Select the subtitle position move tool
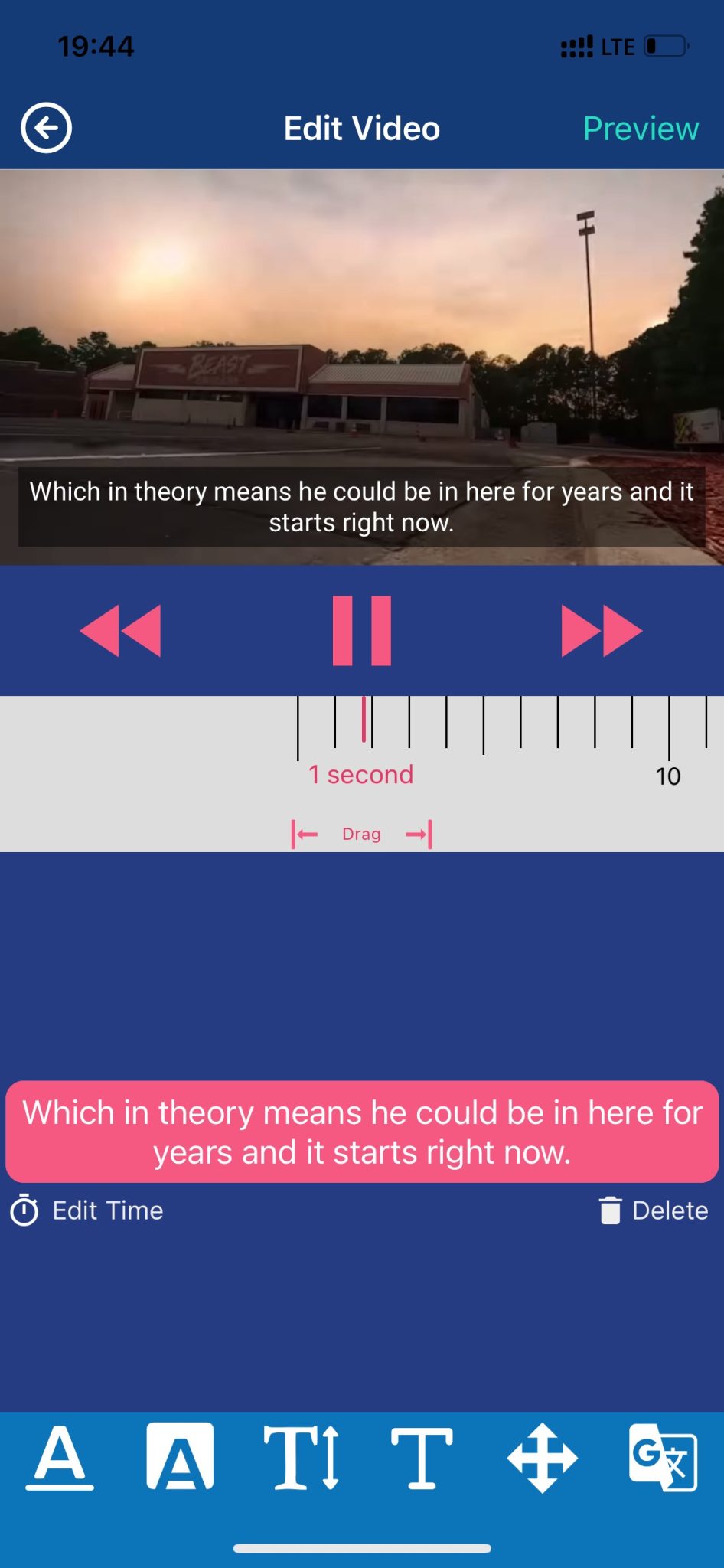 pos(543,1458)
